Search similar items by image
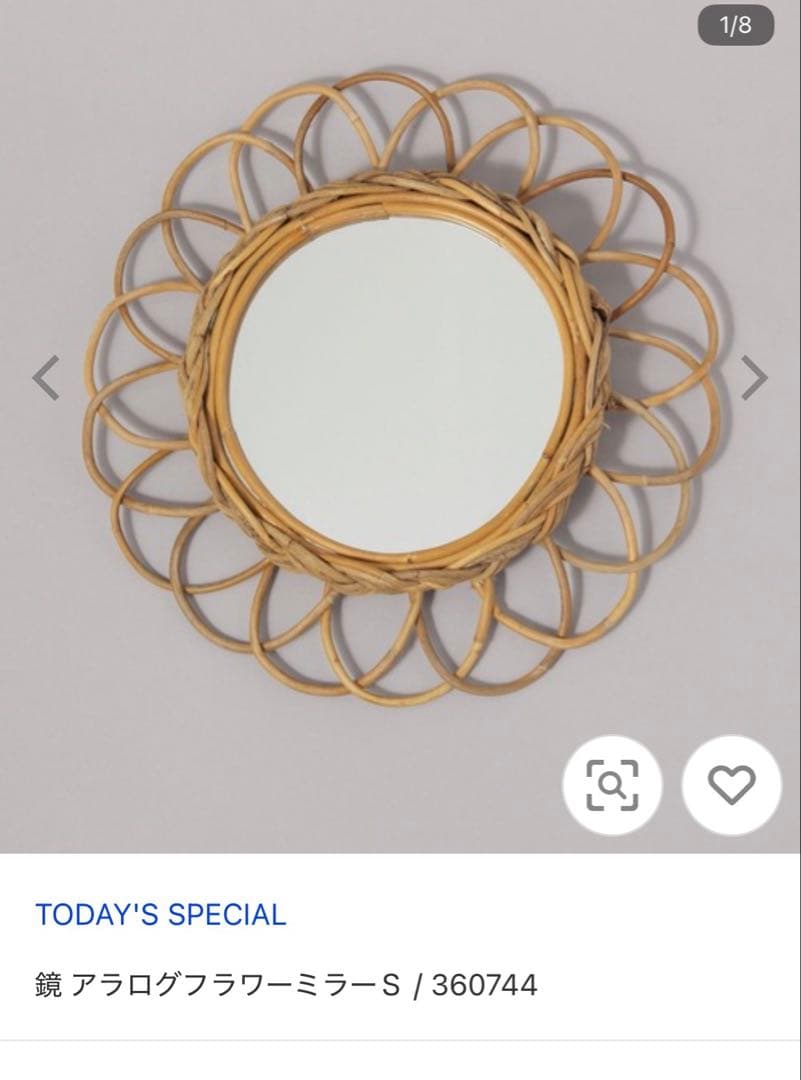 612,785
